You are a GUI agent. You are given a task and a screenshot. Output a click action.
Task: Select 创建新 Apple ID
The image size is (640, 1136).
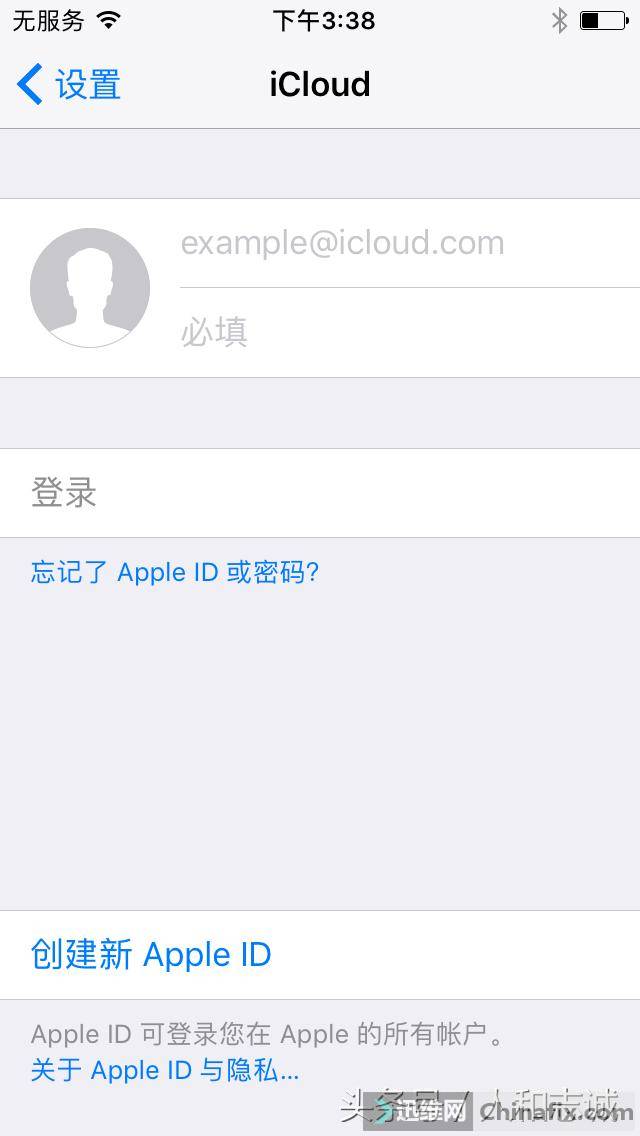pyautogui.click(x=152, y=954)
